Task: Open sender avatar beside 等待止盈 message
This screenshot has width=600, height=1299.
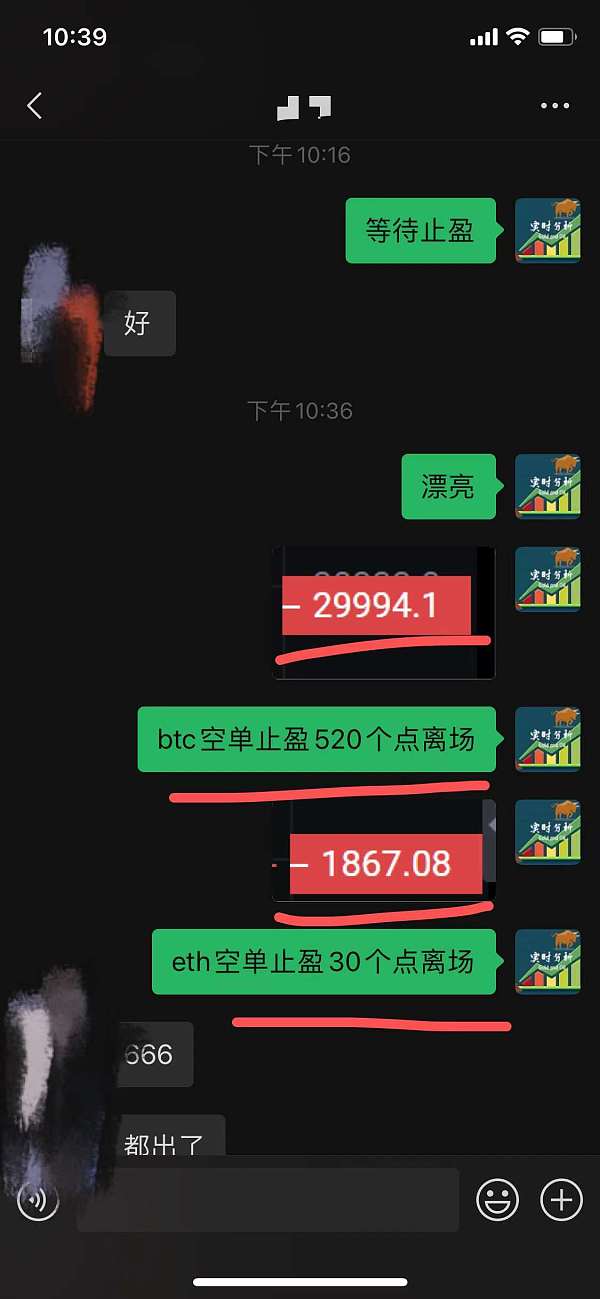Action: 547,231
